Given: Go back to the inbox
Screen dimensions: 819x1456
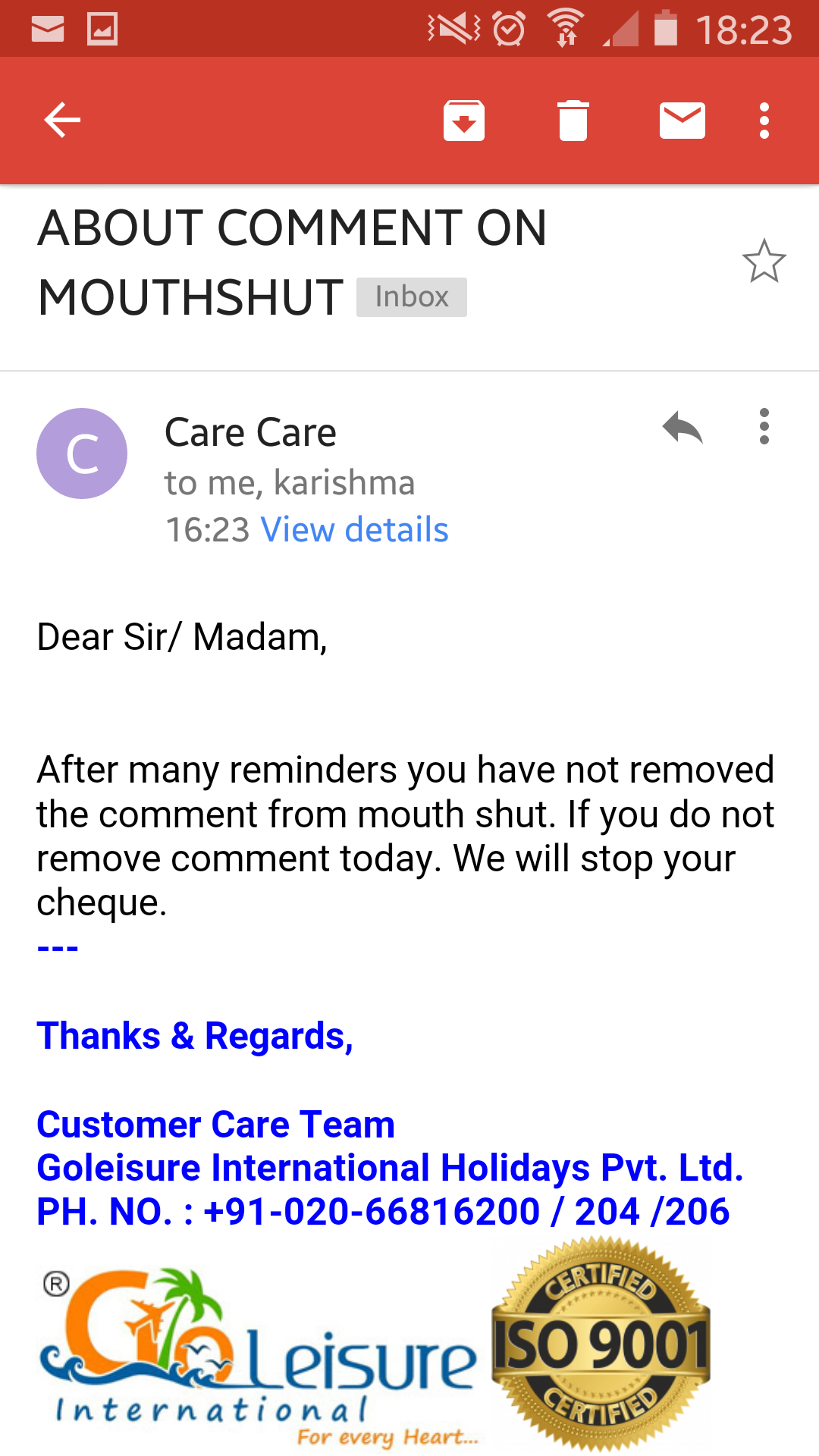Looking at the screenshot, I should [x=62, y=120].
